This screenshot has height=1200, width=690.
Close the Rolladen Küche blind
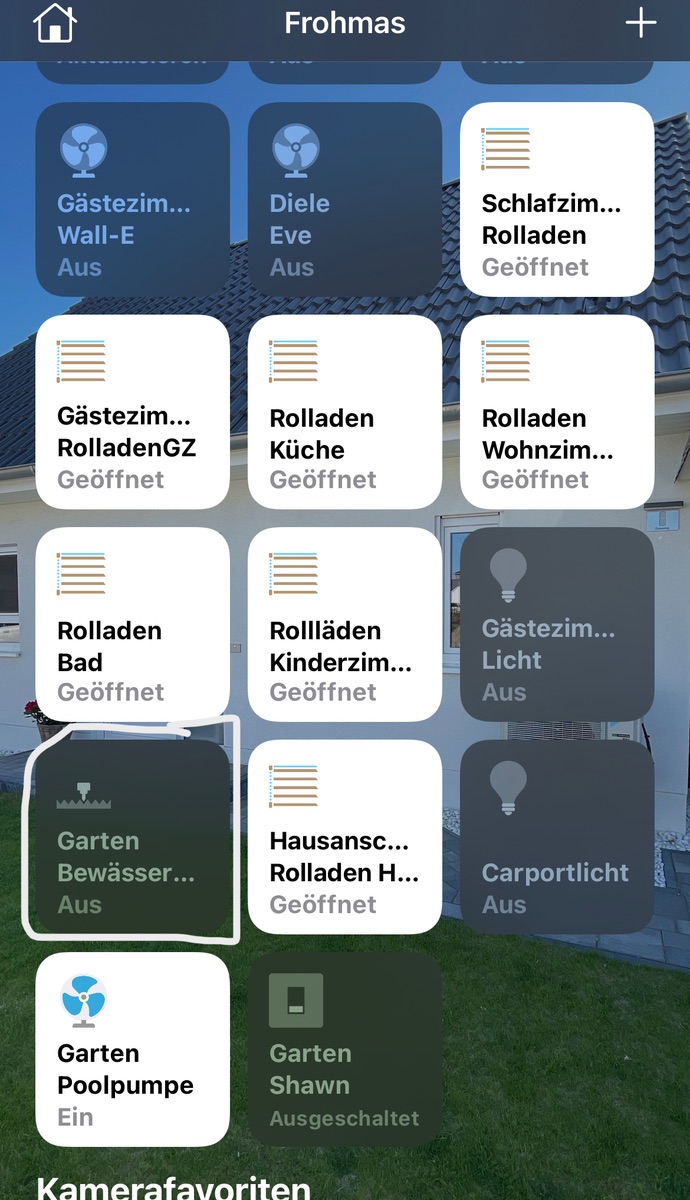pos(344,412)
